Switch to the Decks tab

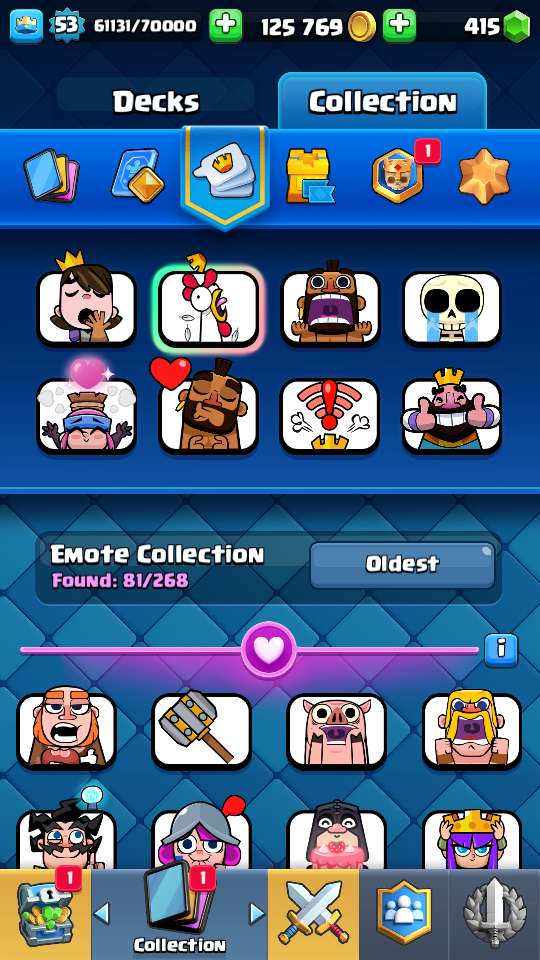point(156,100)
